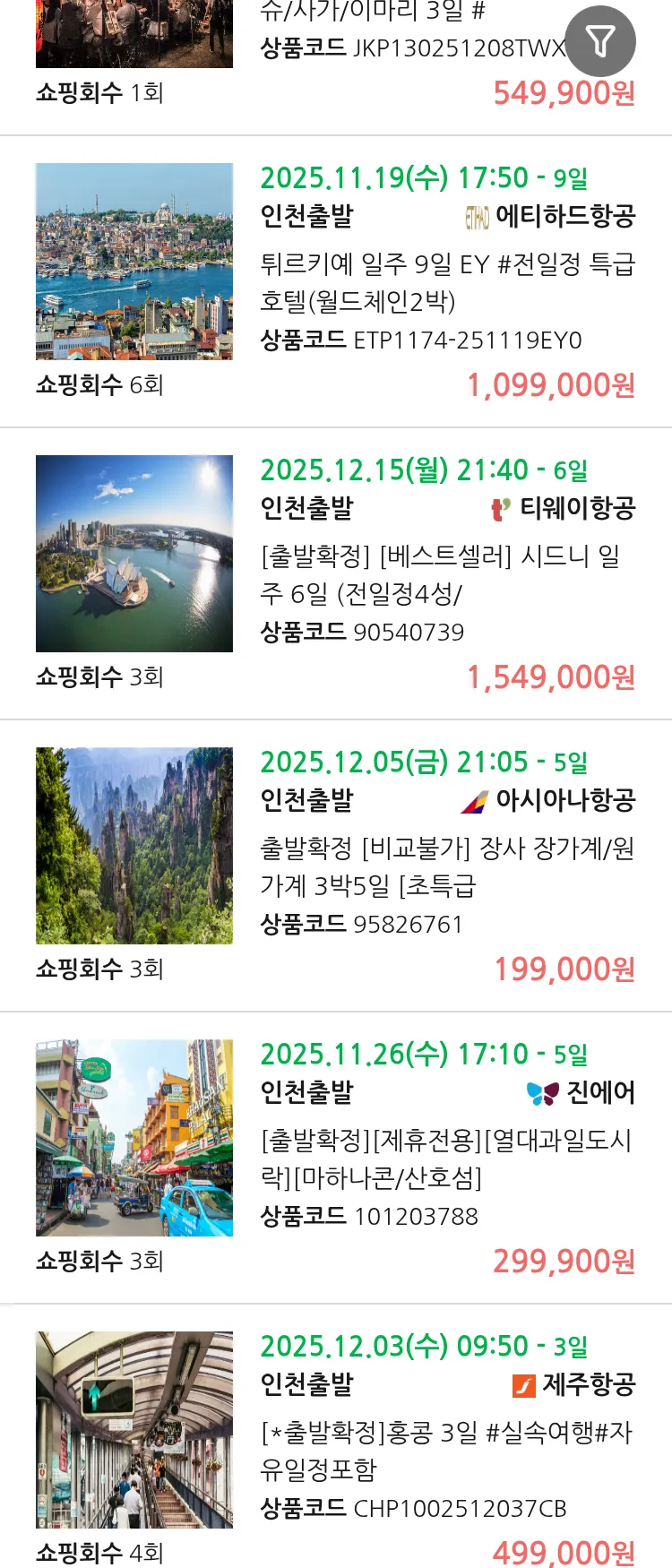This screenshot has height=1568, width=672.
Task: Open the floating filter button
Action: [600, 41]
